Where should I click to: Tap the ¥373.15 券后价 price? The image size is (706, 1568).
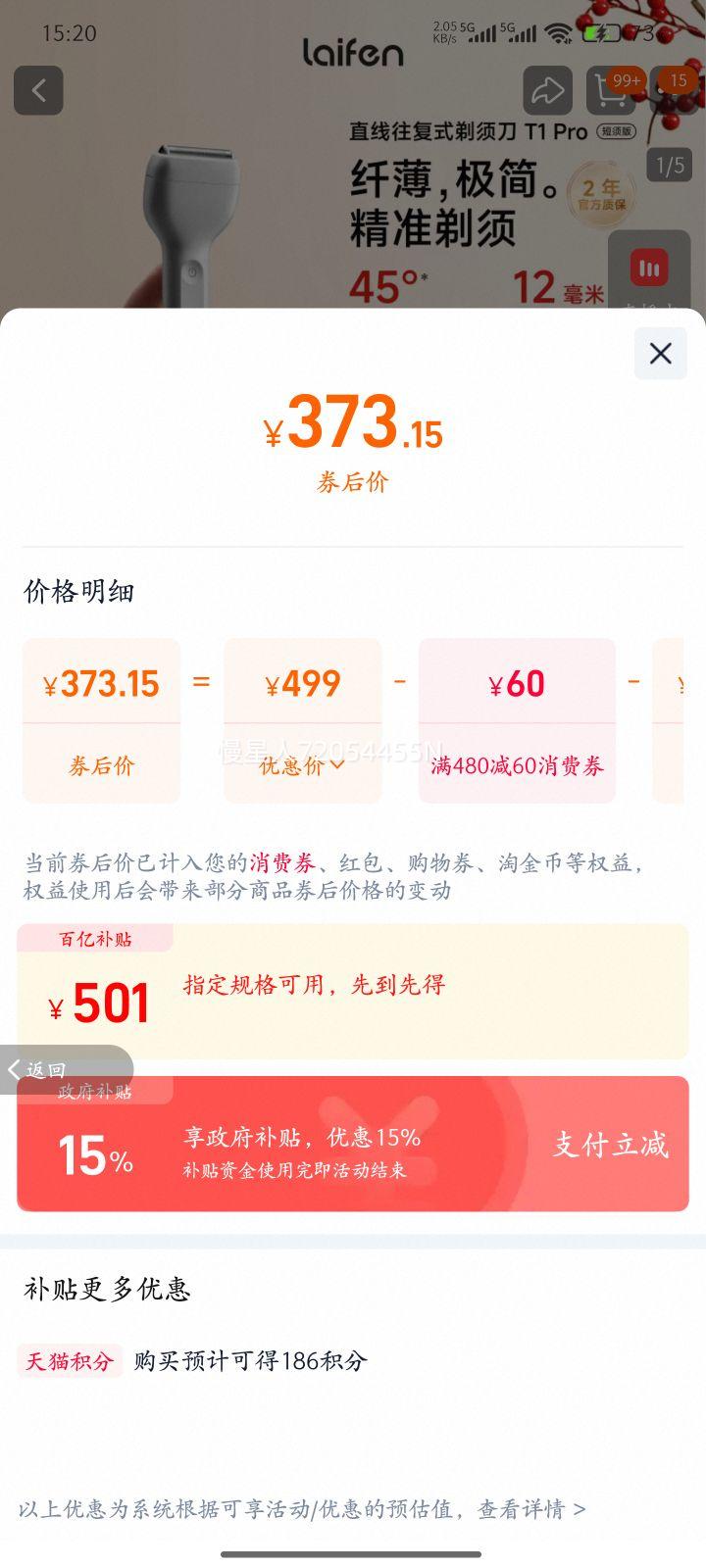tap(353, 428)
